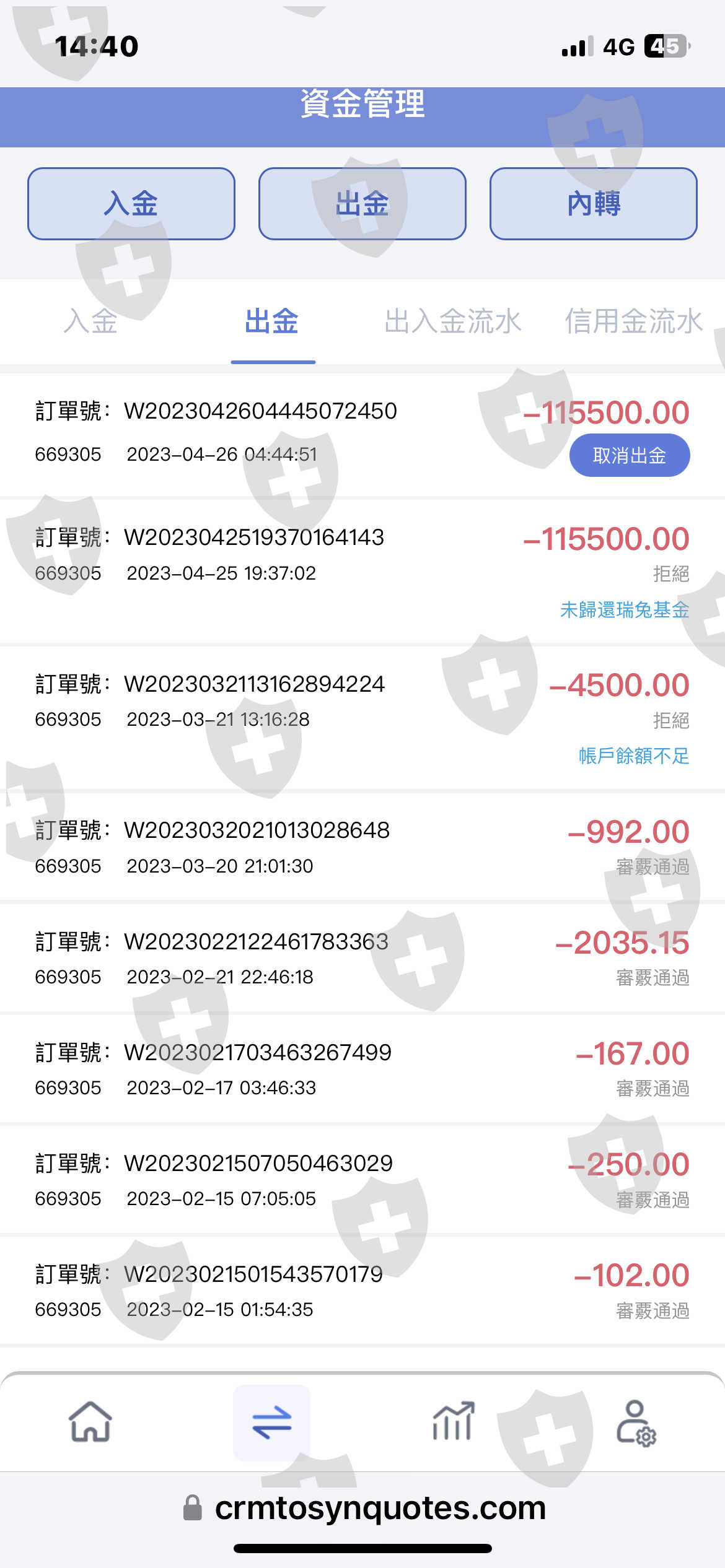Open the 內轉 internal transfer button

click(x=594, y=204)
